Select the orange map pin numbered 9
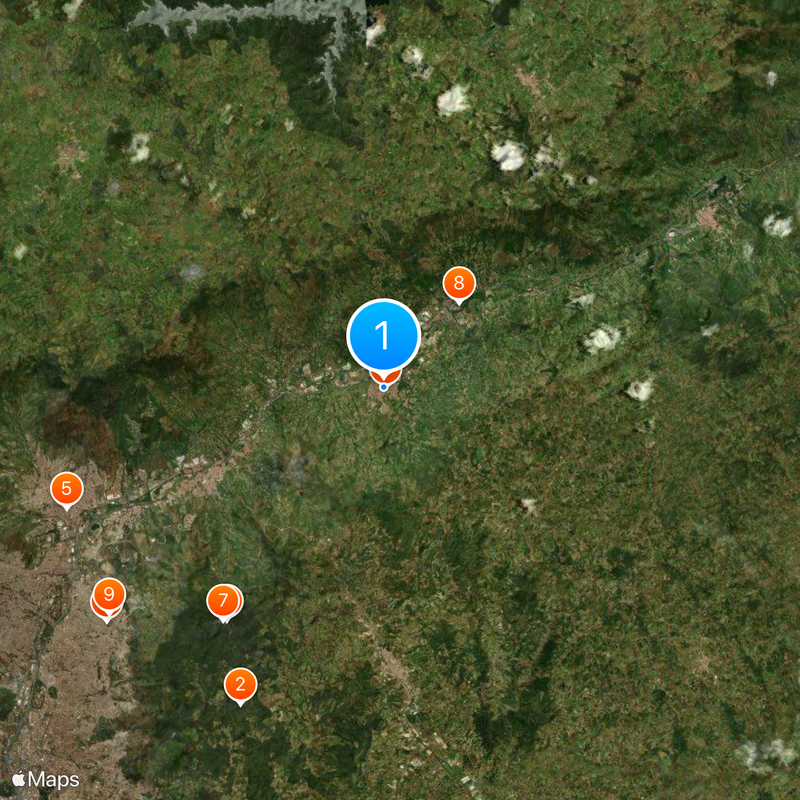Image resolution: width=800 pixels, height=800 pixels. click(109, 594)
